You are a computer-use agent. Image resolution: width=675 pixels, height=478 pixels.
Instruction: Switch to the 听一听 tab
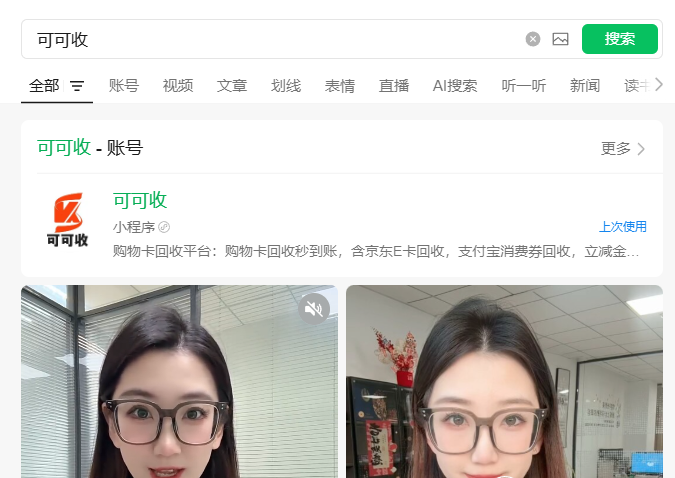[x=524, y=86]
